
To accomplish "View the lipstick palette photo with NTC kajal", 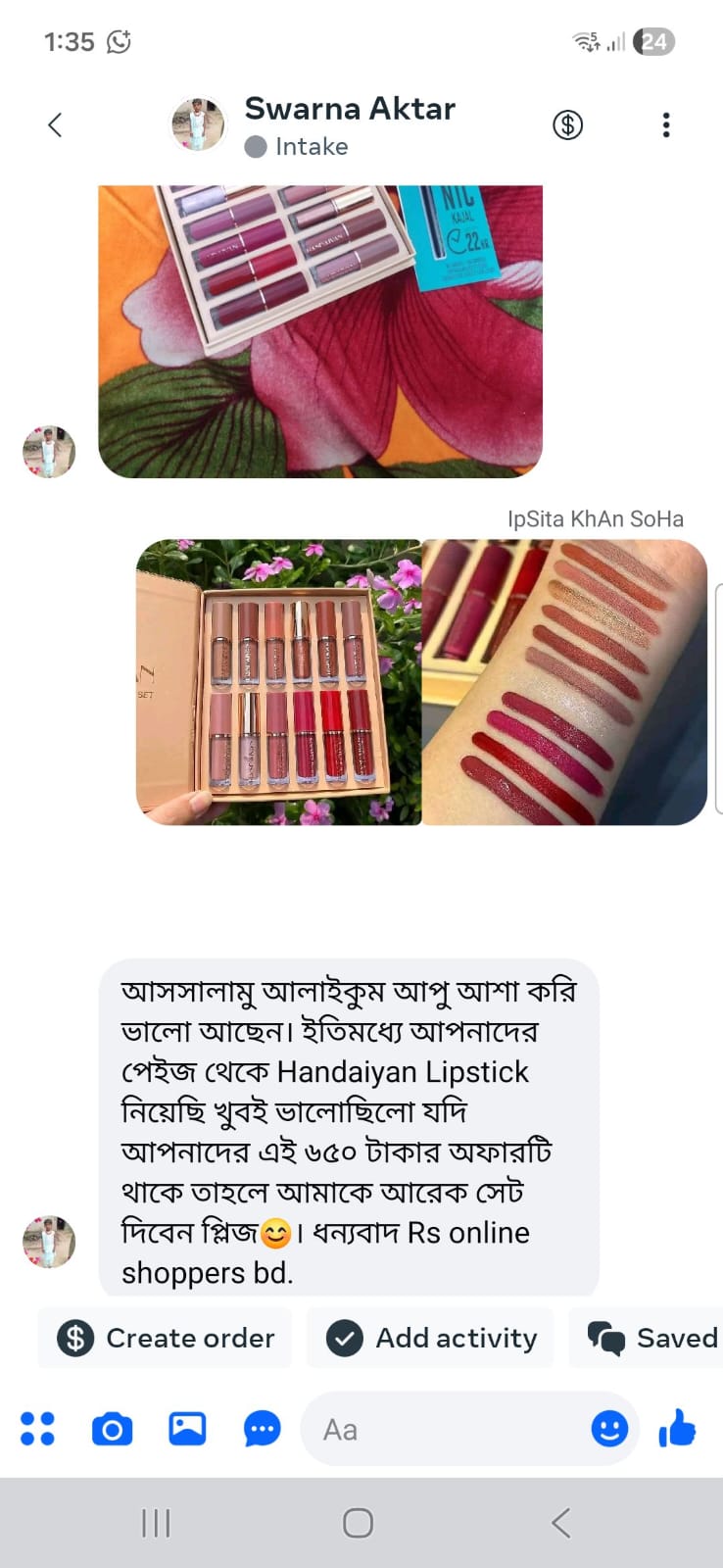I will coord(320,331).
